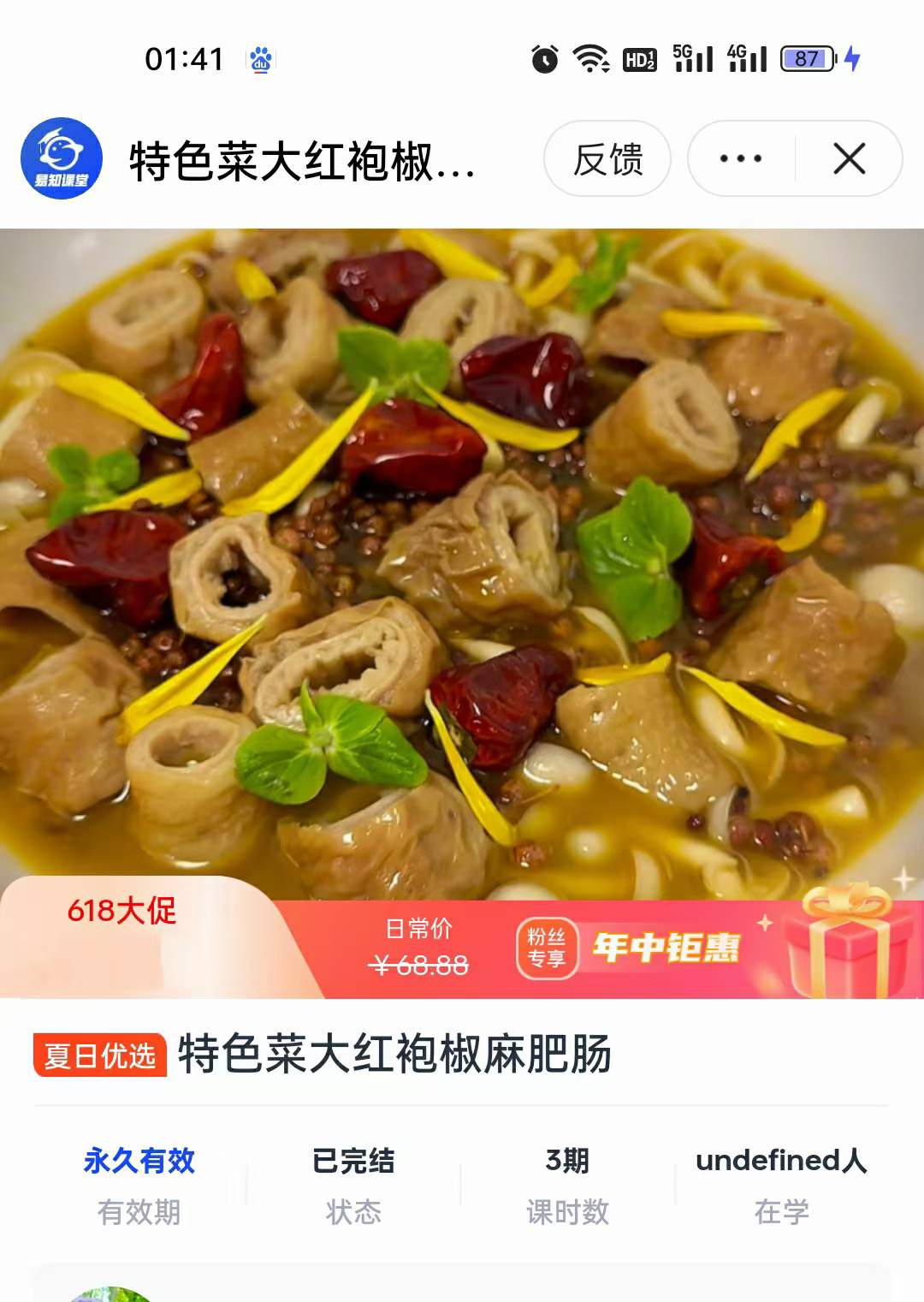Tap the dish photo of 椒麻肥肠
Image resolution: width=924 pixels, height=1302 pixels.
(462, 556)
